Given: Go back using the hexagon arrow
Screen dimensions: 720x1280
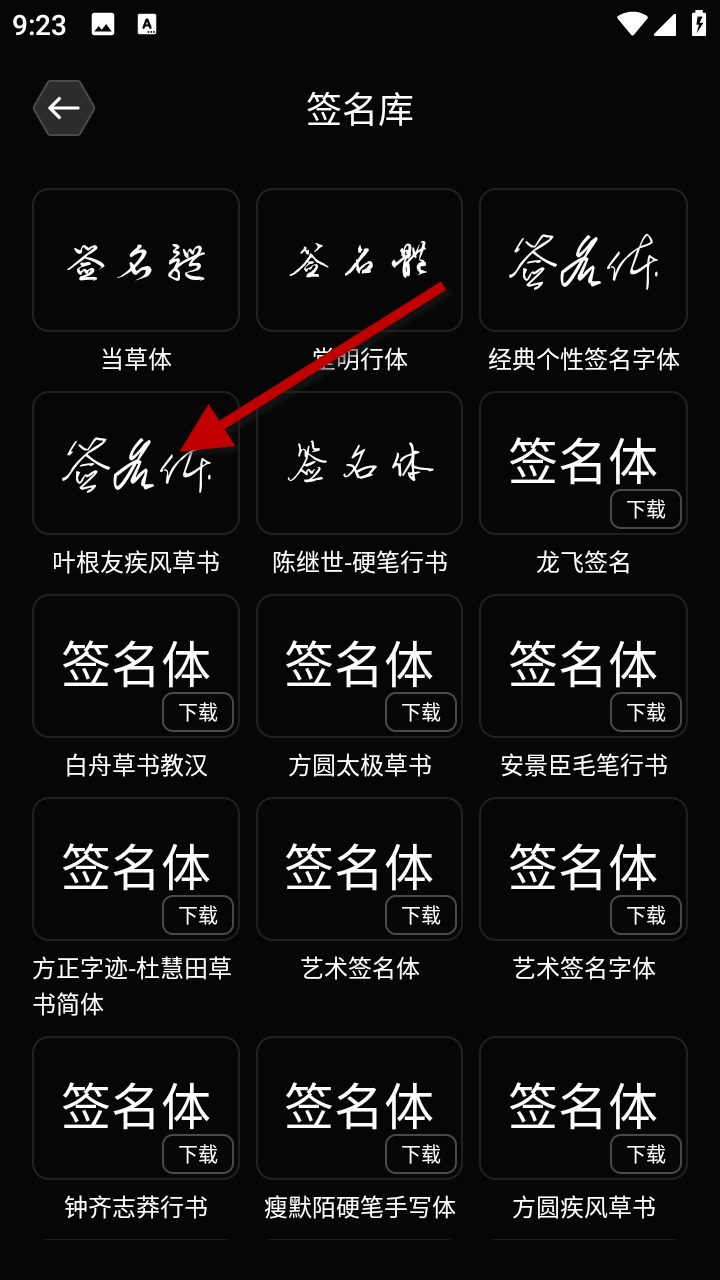Looking at the screenshot, I should 64,108.
